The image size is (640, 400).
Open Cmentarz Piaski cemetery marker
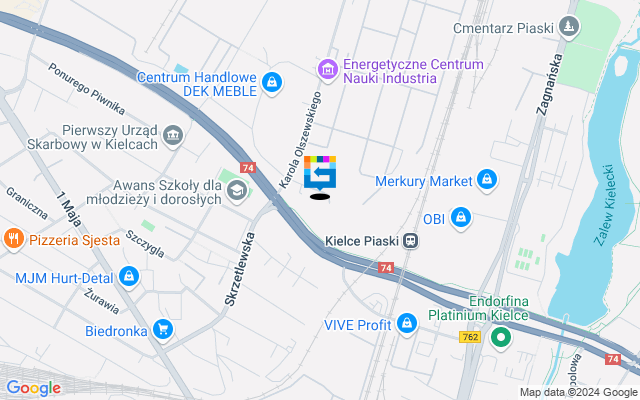click(x=570, y=26)
